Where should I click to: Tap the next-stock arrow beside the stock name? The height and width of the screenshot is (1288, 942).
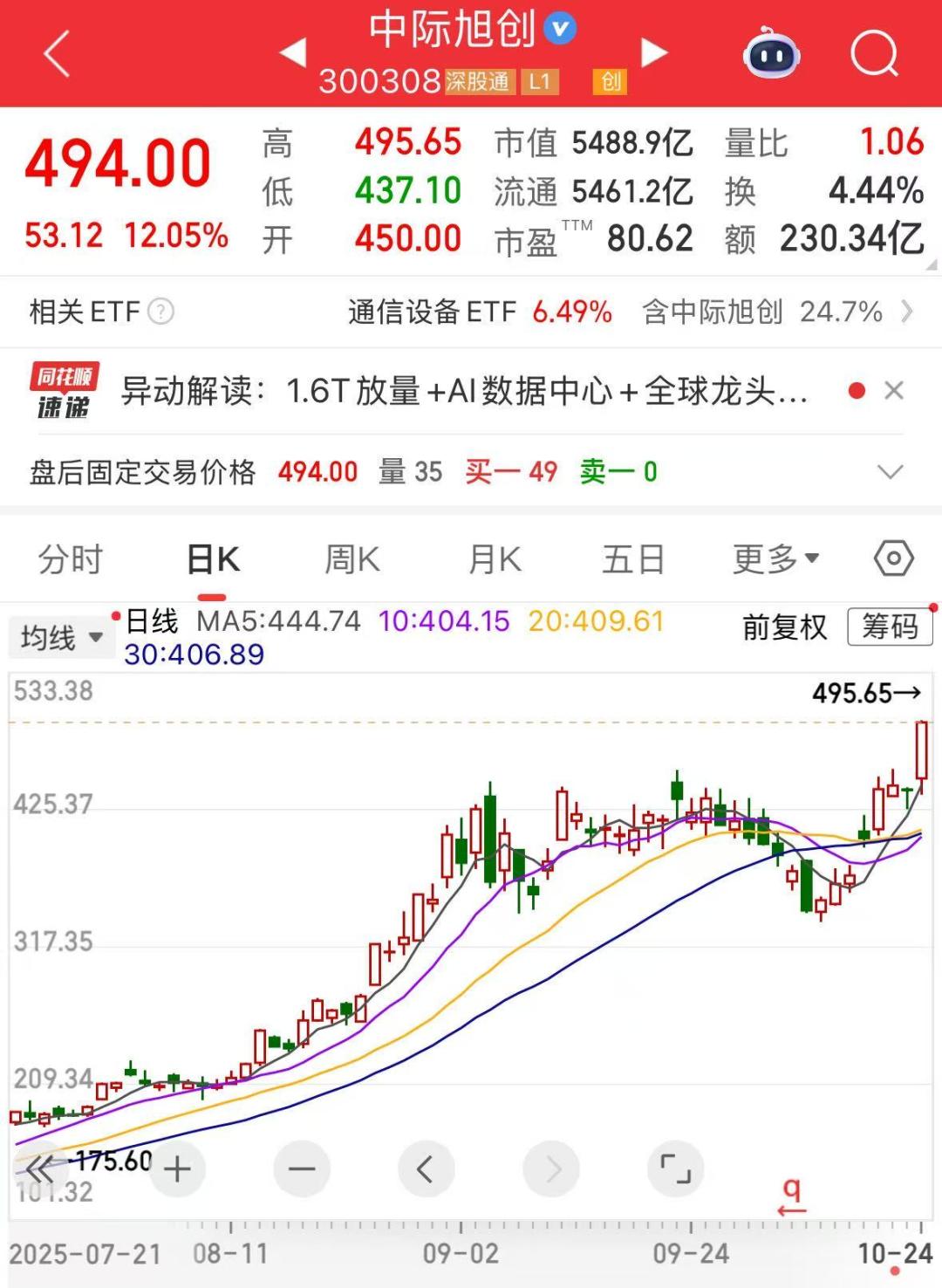[652, 52]
